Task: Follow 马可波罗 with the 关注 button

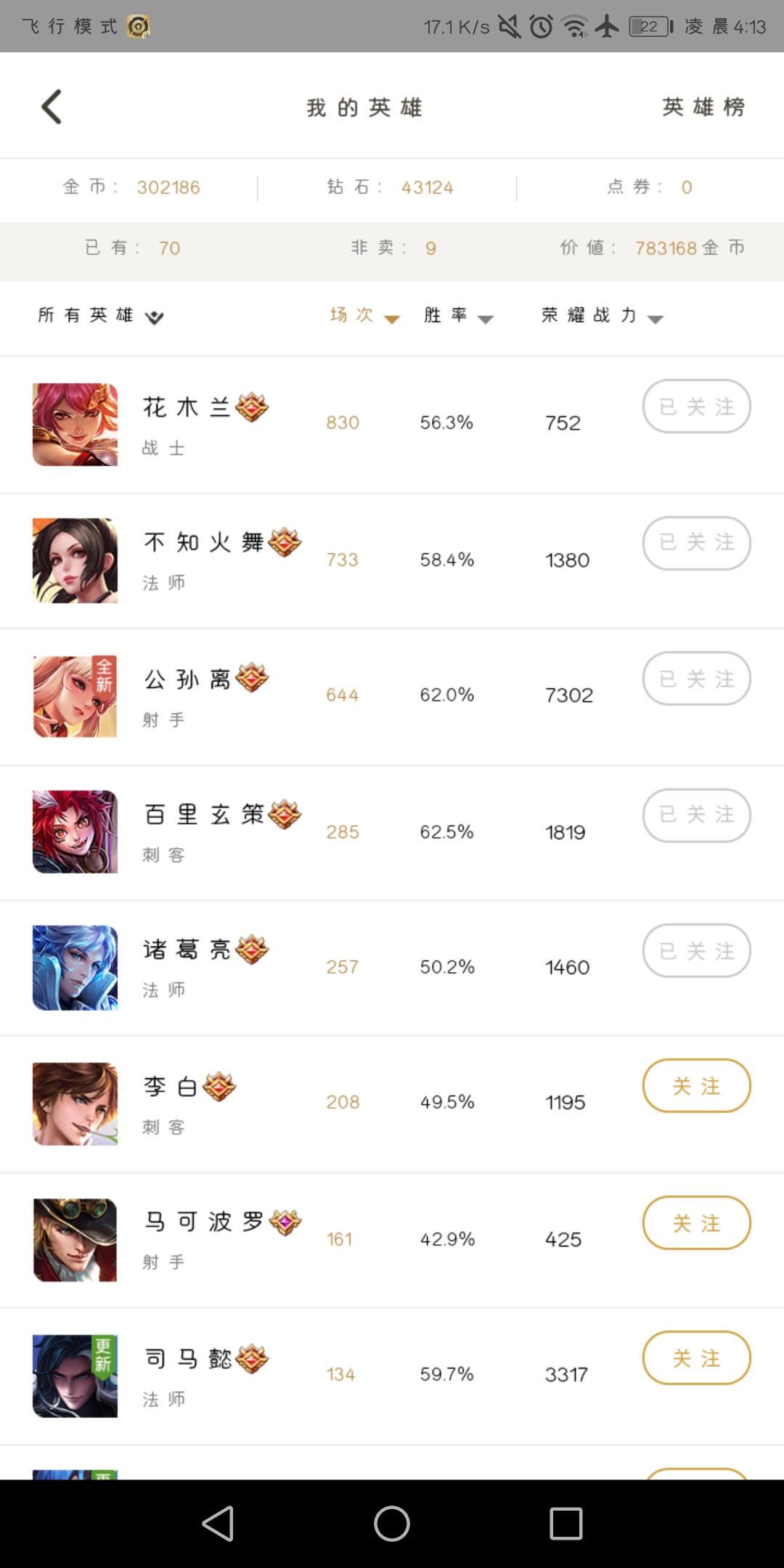Action: tap(696, 1222)
